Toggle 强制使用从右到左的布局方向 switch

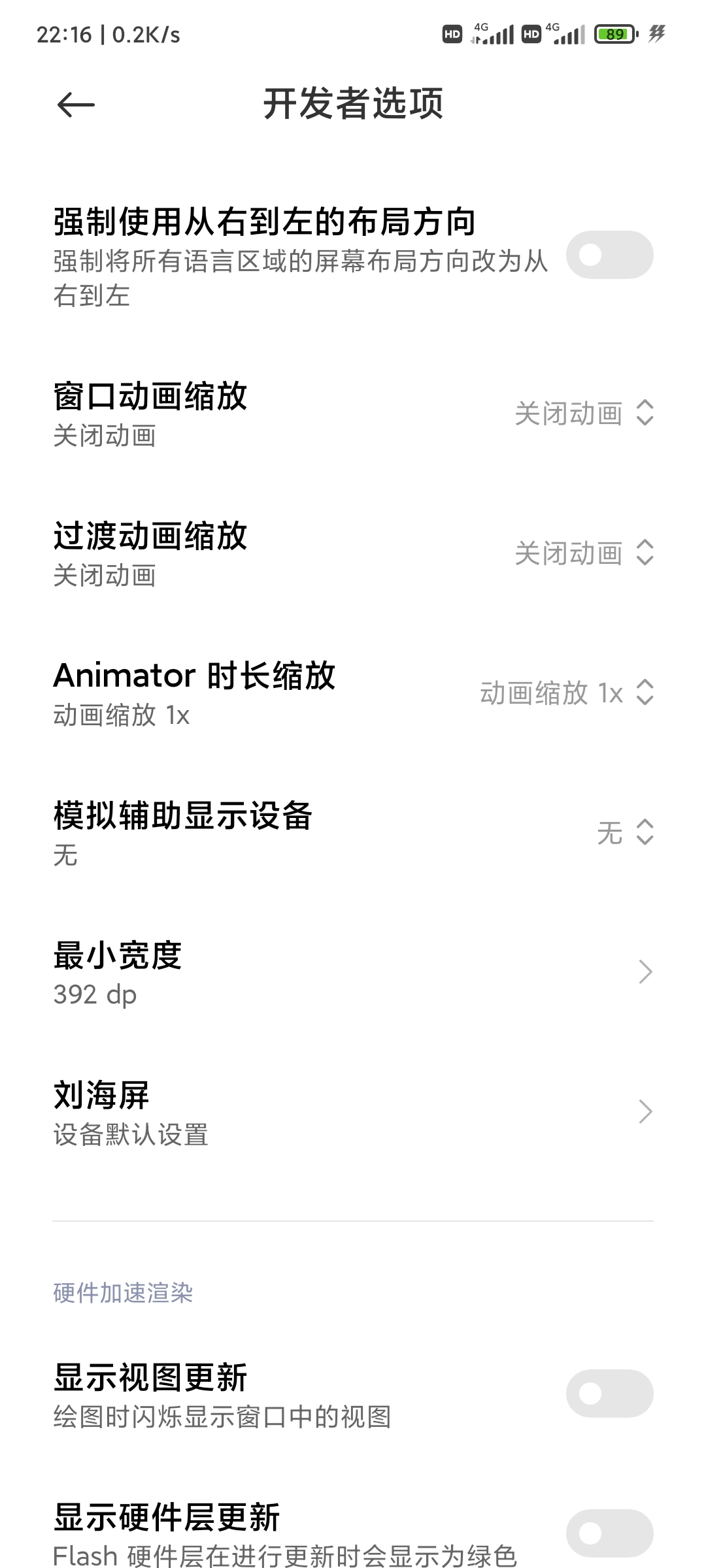pos(609,255)
